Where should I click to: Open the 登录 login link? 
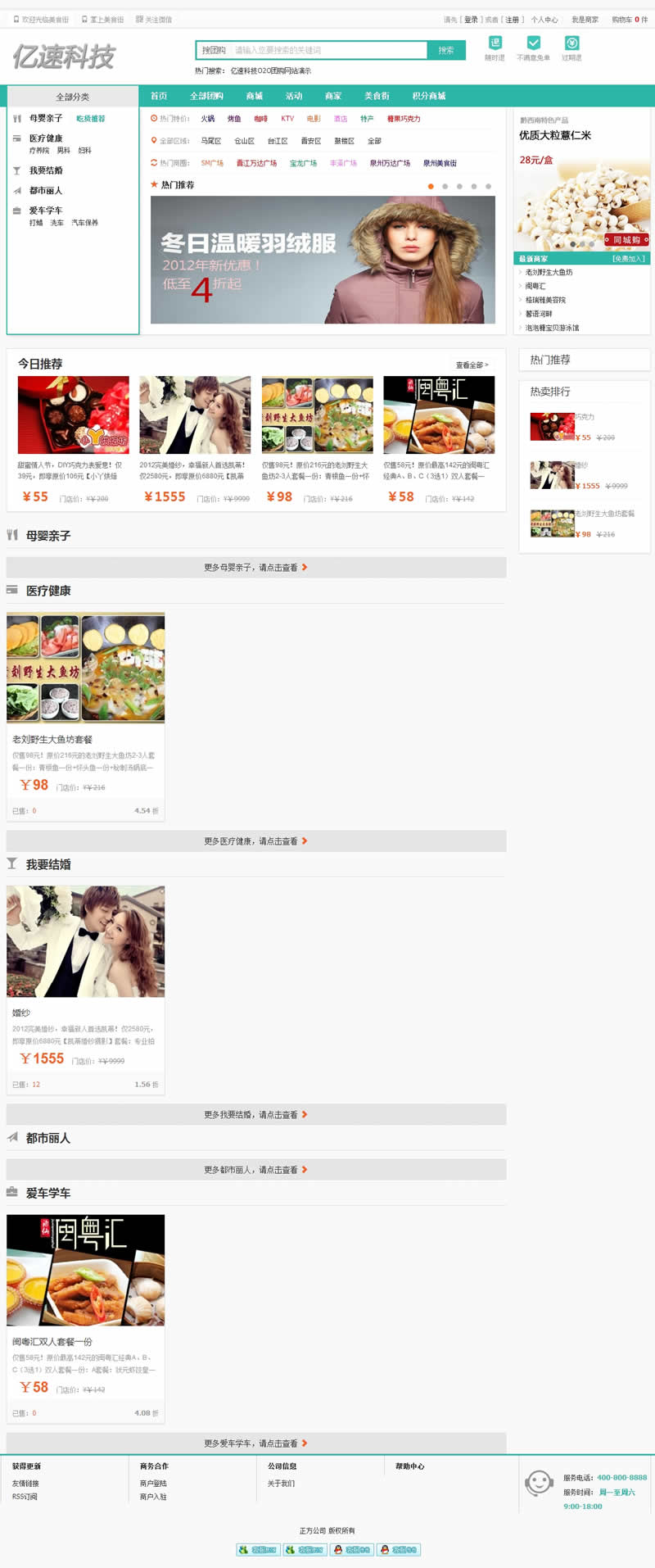[471, 20]
